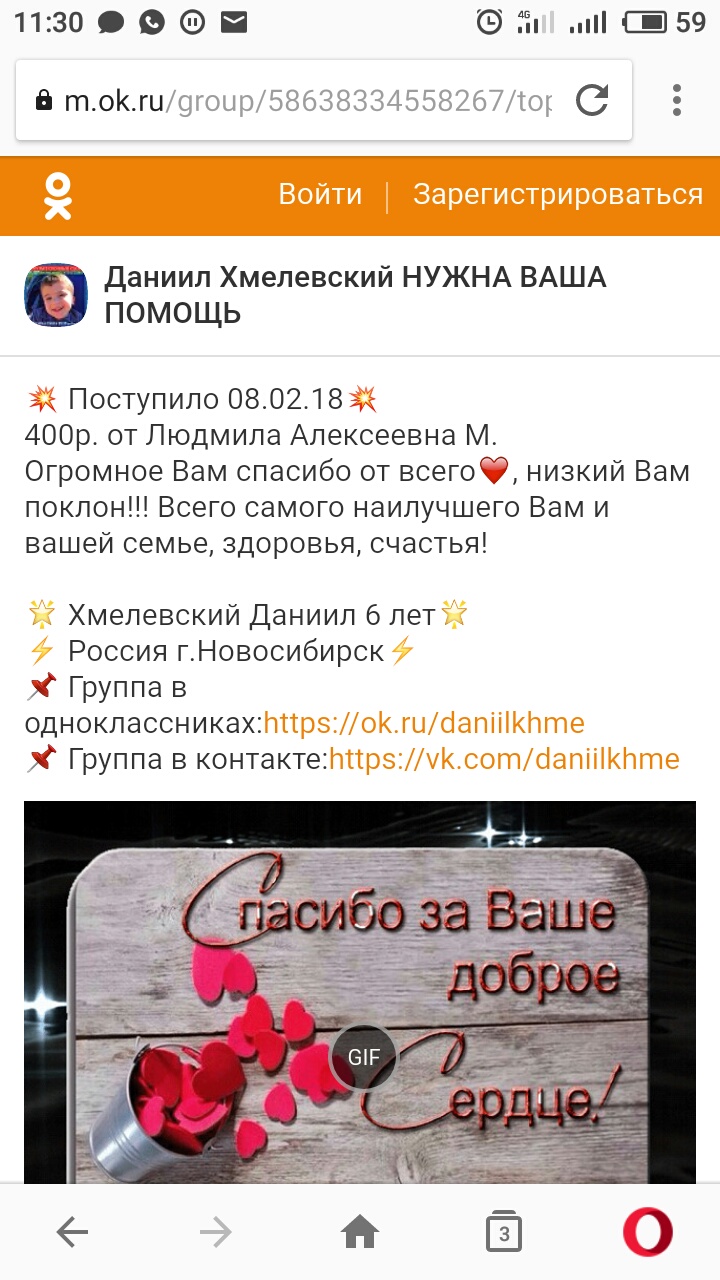Open the ok.ru/daniilkhme link

point(423,722)
